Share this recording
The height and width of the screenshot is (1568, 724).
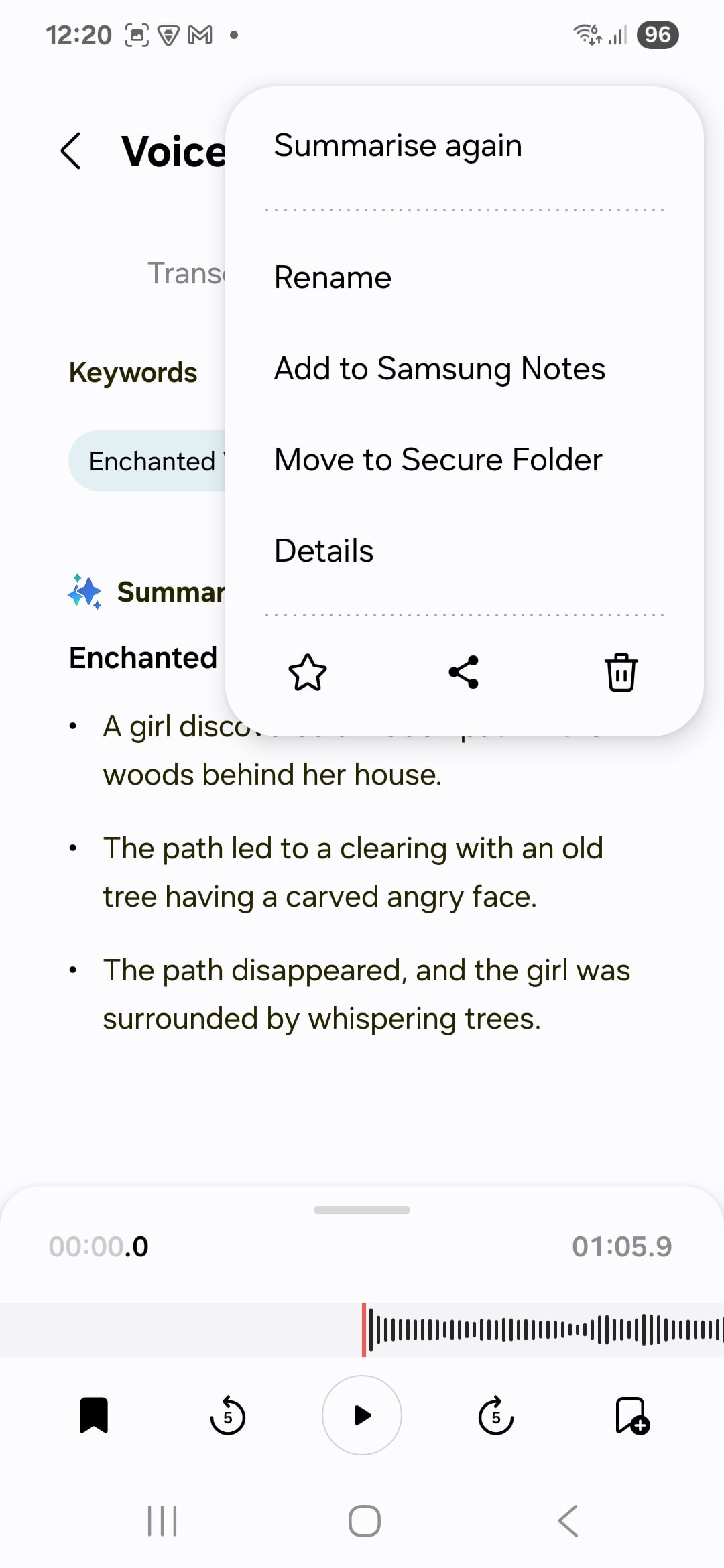click(464, 672)
